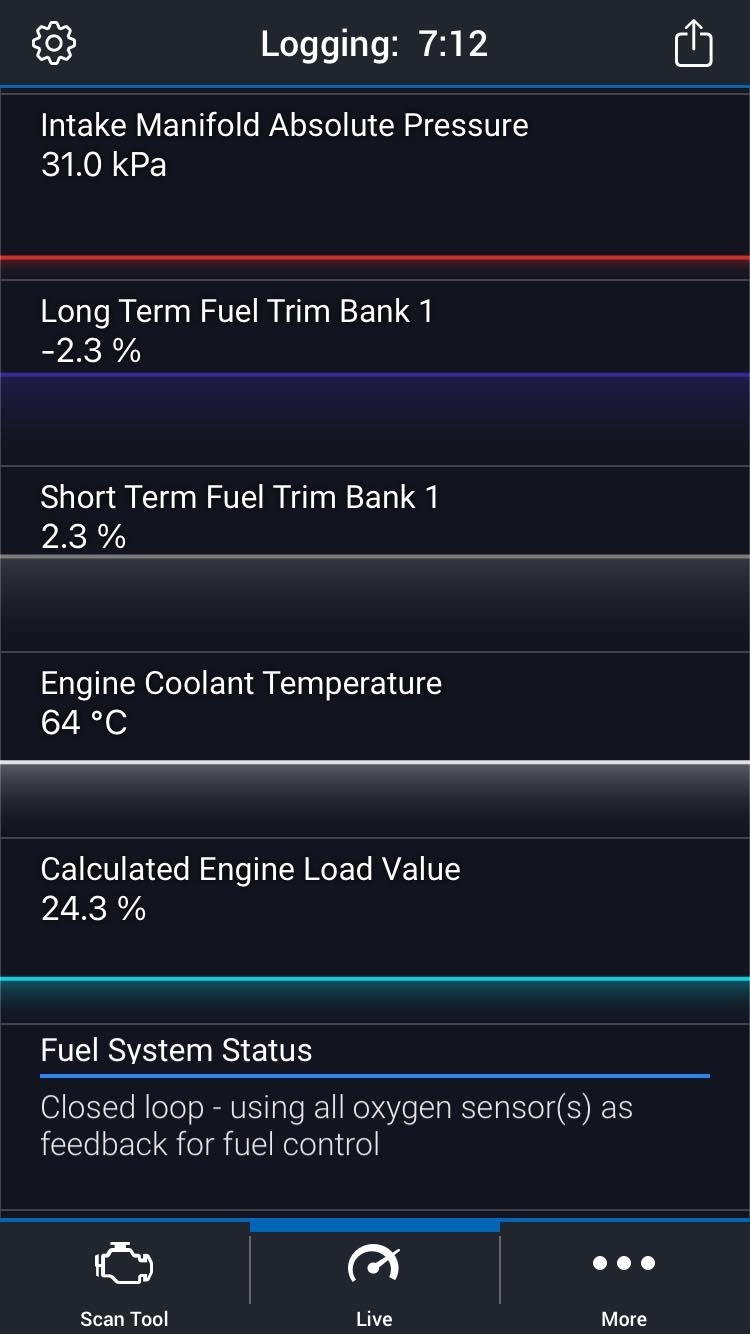
Task: Switch to the Scan Tool tab
Action: pyautogui.click(x=124, y=1280)
